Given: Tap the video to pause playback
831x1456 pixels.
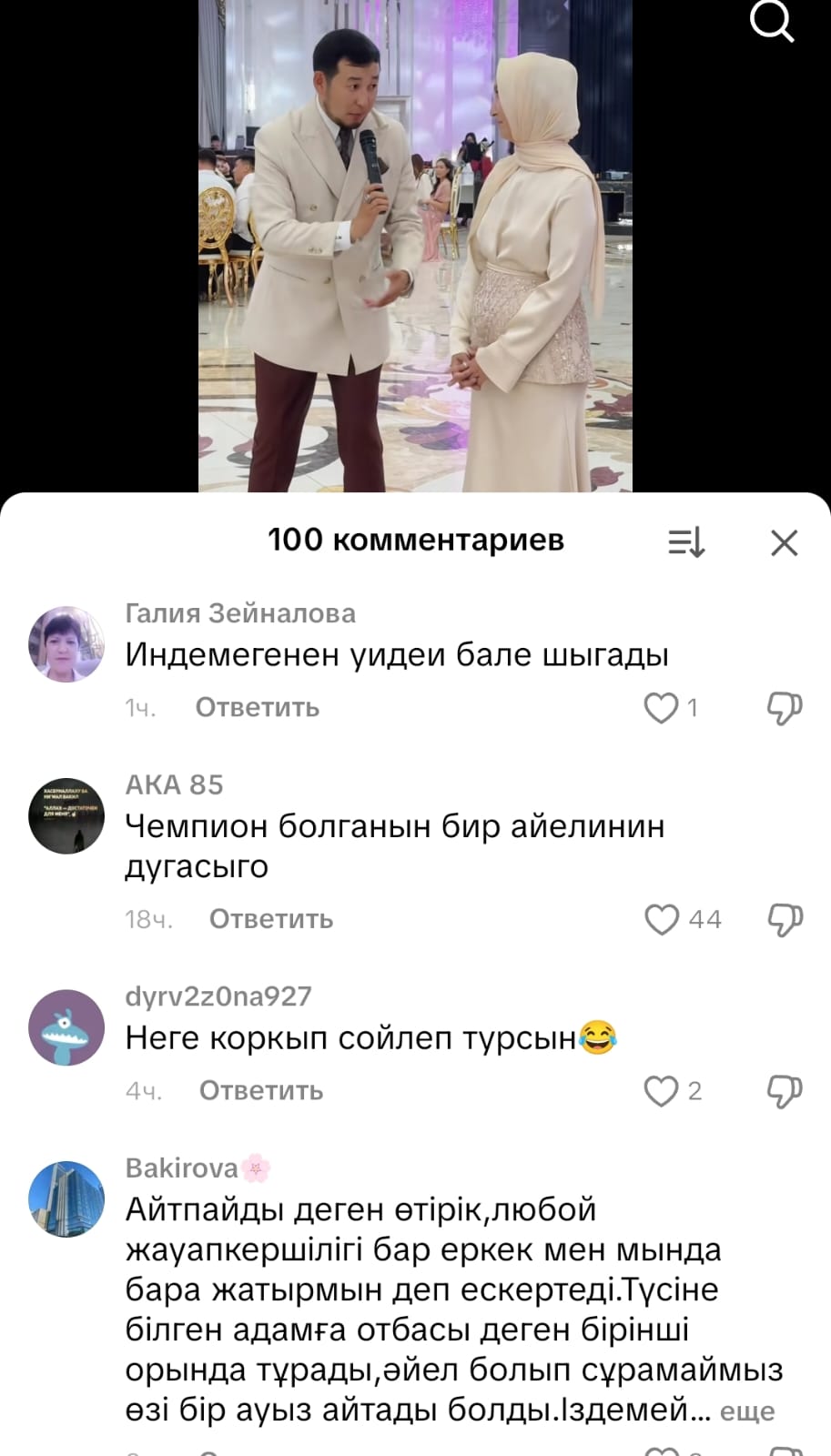Looking at the screenshot, I should pyautogui.click(x=415, y=246).
